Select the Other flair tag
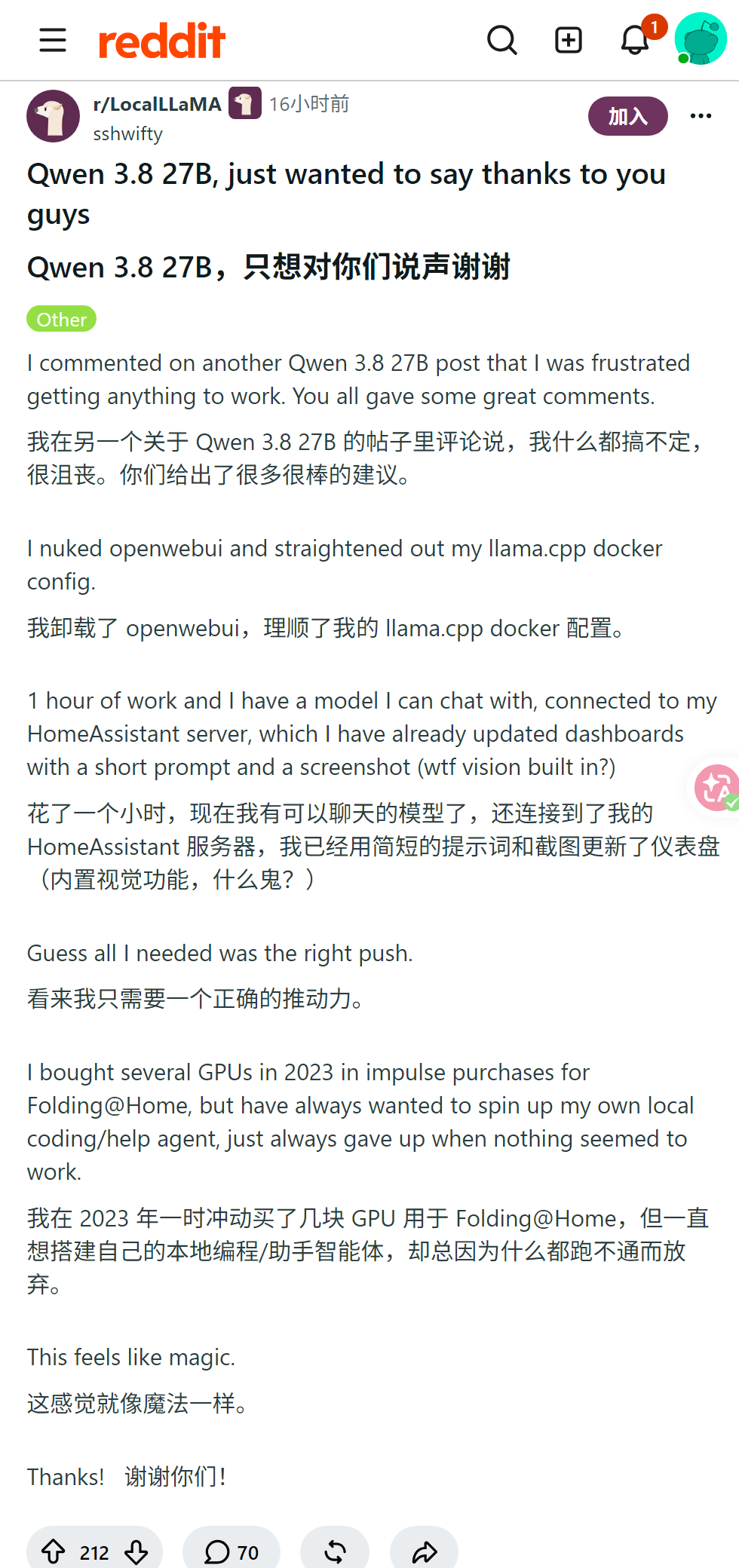This screenshot has height=1568, width=739. point(61,319)
